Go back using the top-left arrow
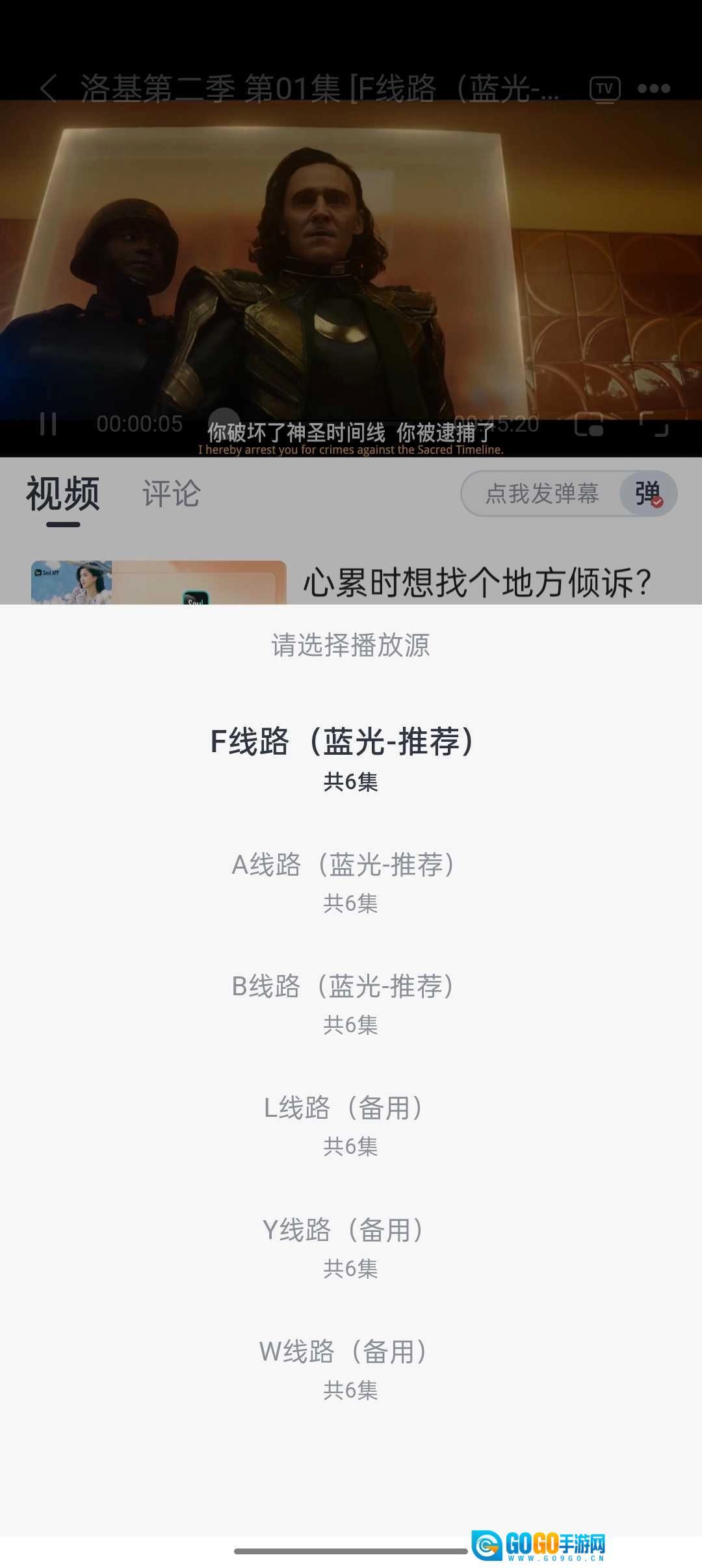Viewport: 702px width, 1568px height. 49,88
